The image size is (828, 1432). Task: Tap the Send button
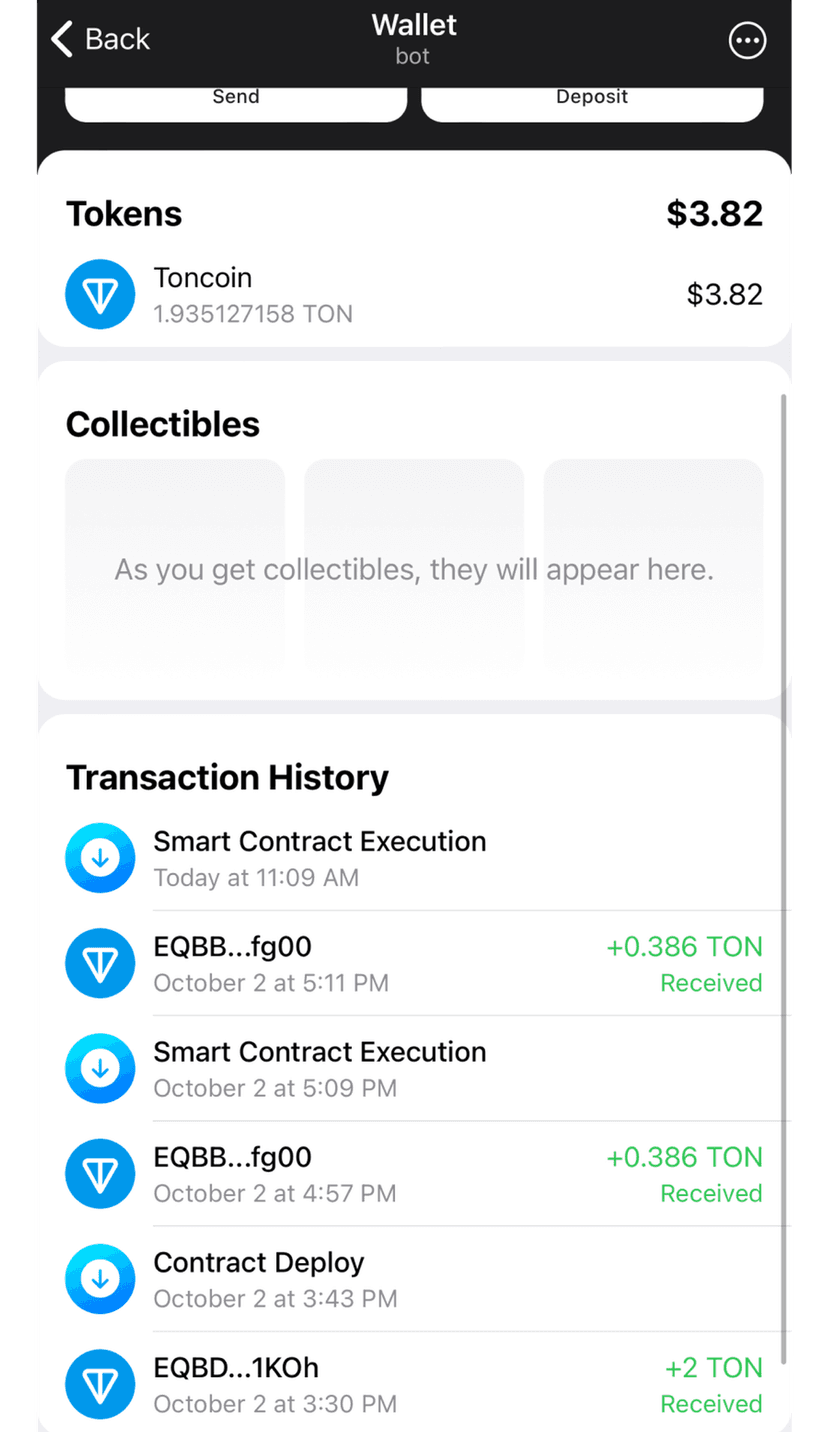pos(236,100)
